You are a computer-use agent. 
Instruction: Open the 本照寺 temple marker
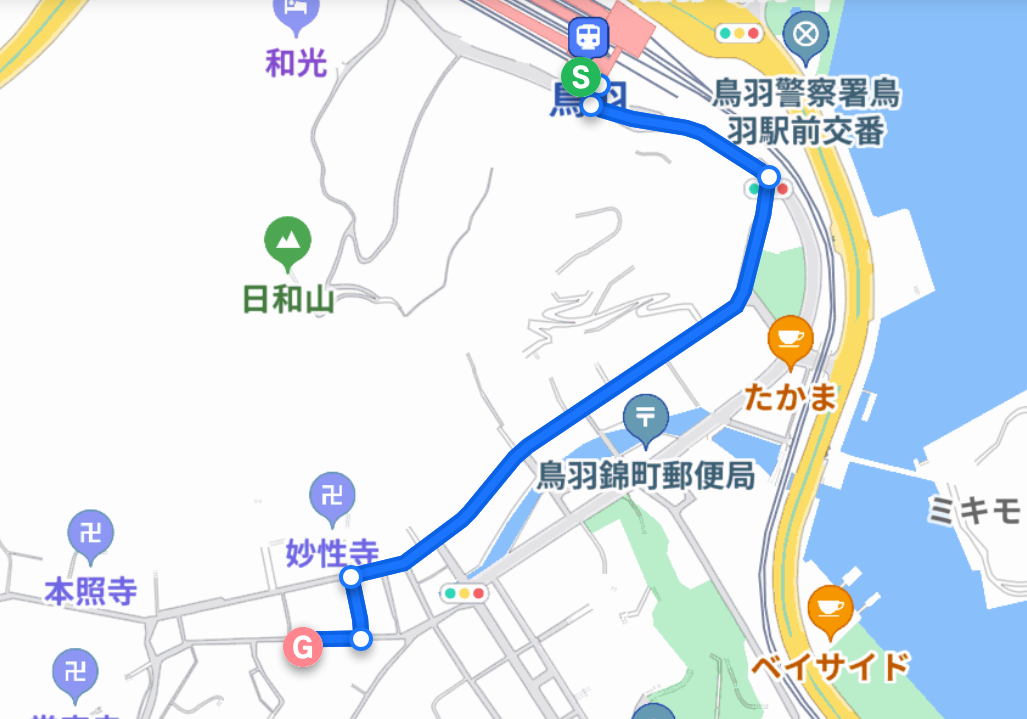90,535
